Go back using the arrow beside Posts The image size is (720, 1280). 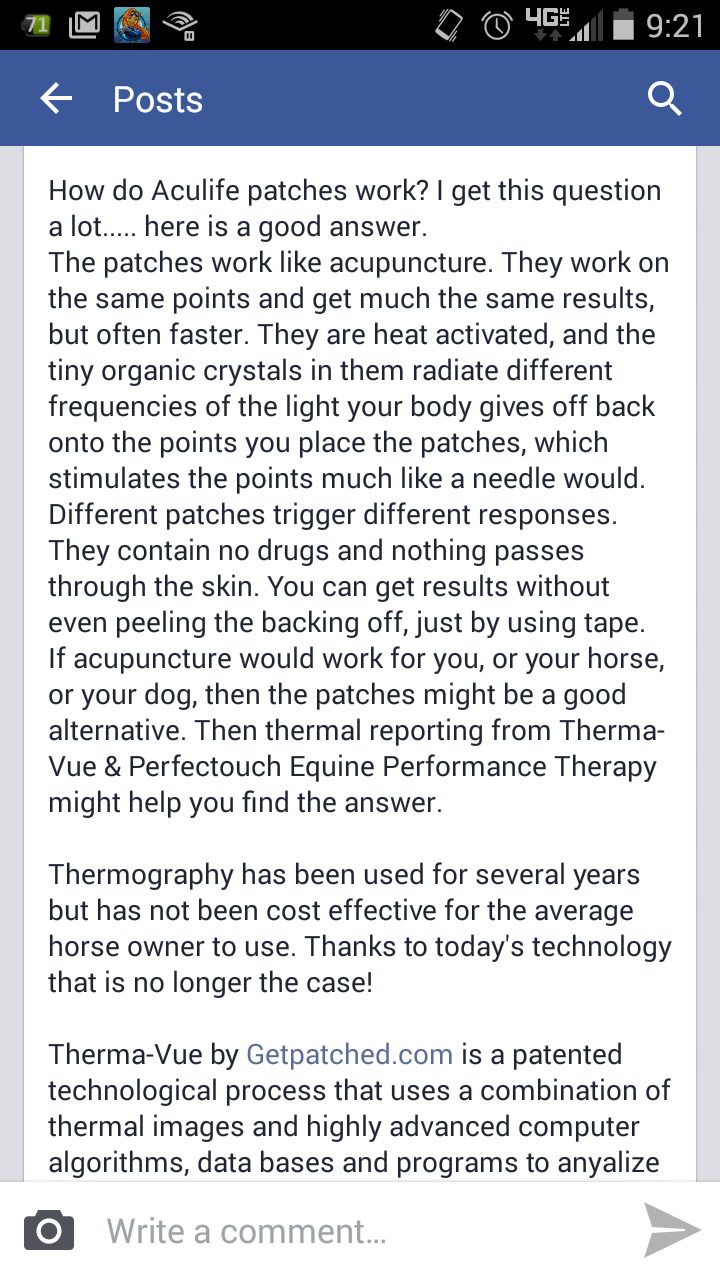pyautogui.click(x=56, y=98)
